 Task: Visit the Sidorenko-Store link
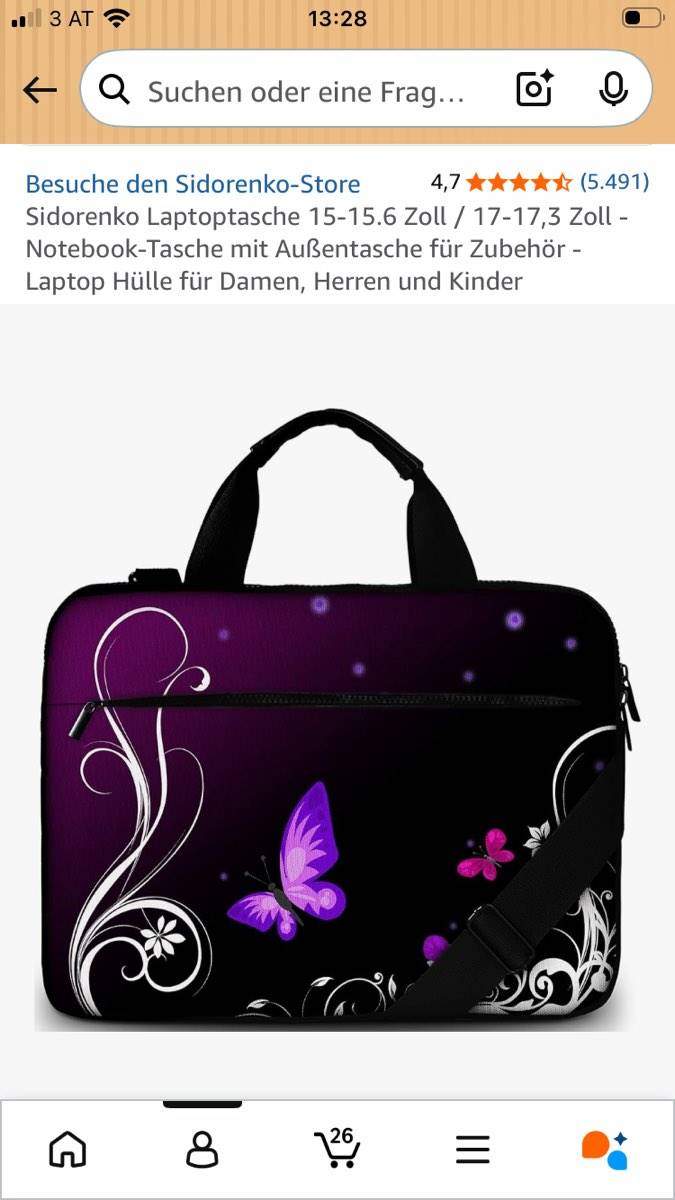(x=193, y=184)
